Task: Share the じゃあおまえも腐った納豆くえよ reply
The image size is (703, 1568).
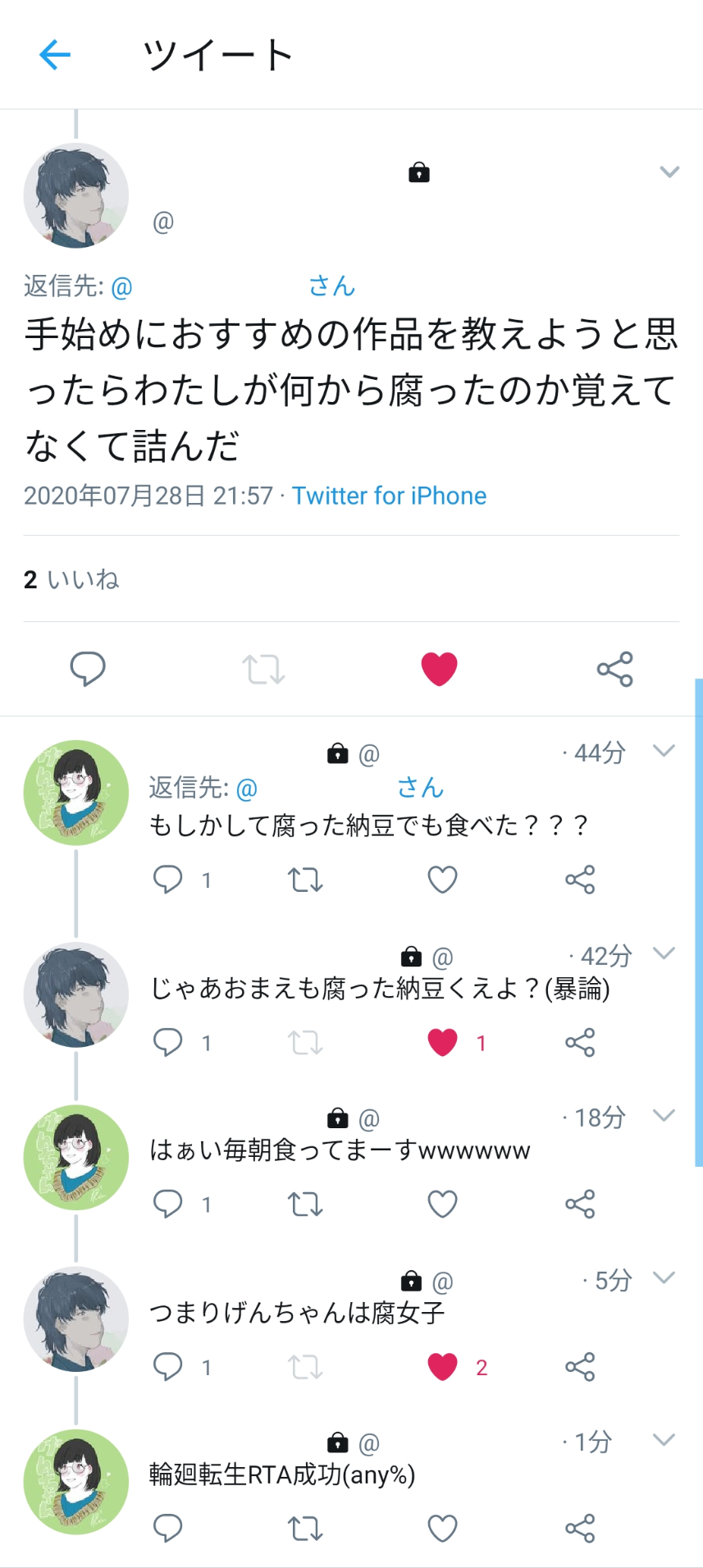Action: (x=580, y=1043)
